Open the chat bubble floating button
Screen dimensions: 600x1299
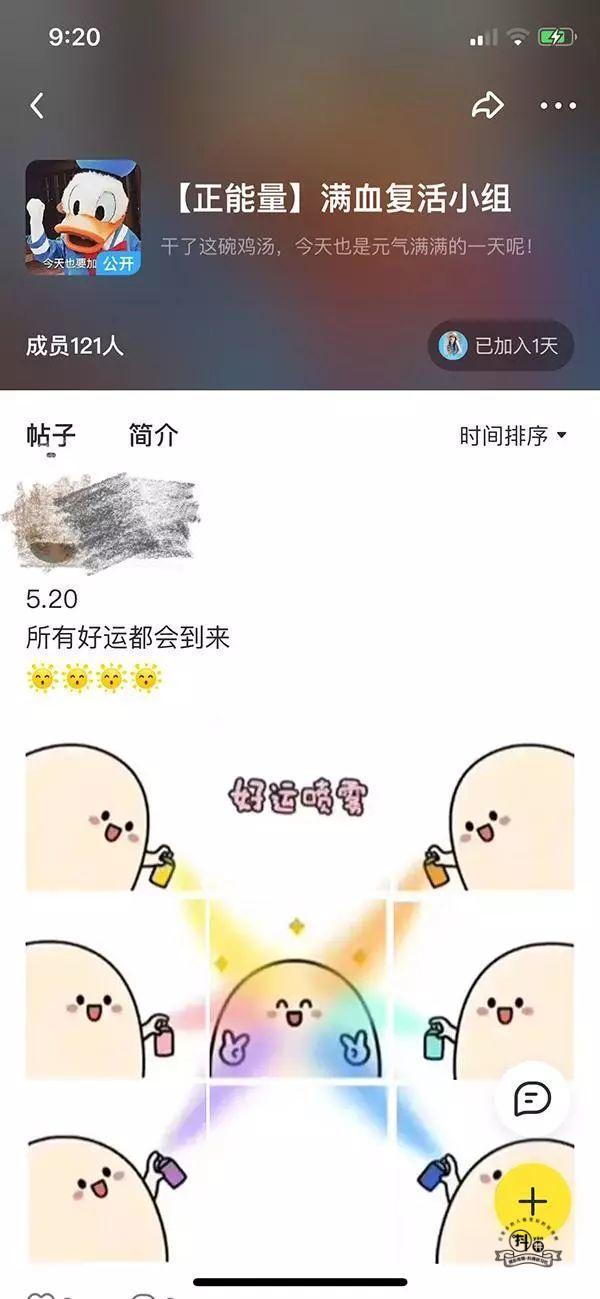(x=532, y=1098)
